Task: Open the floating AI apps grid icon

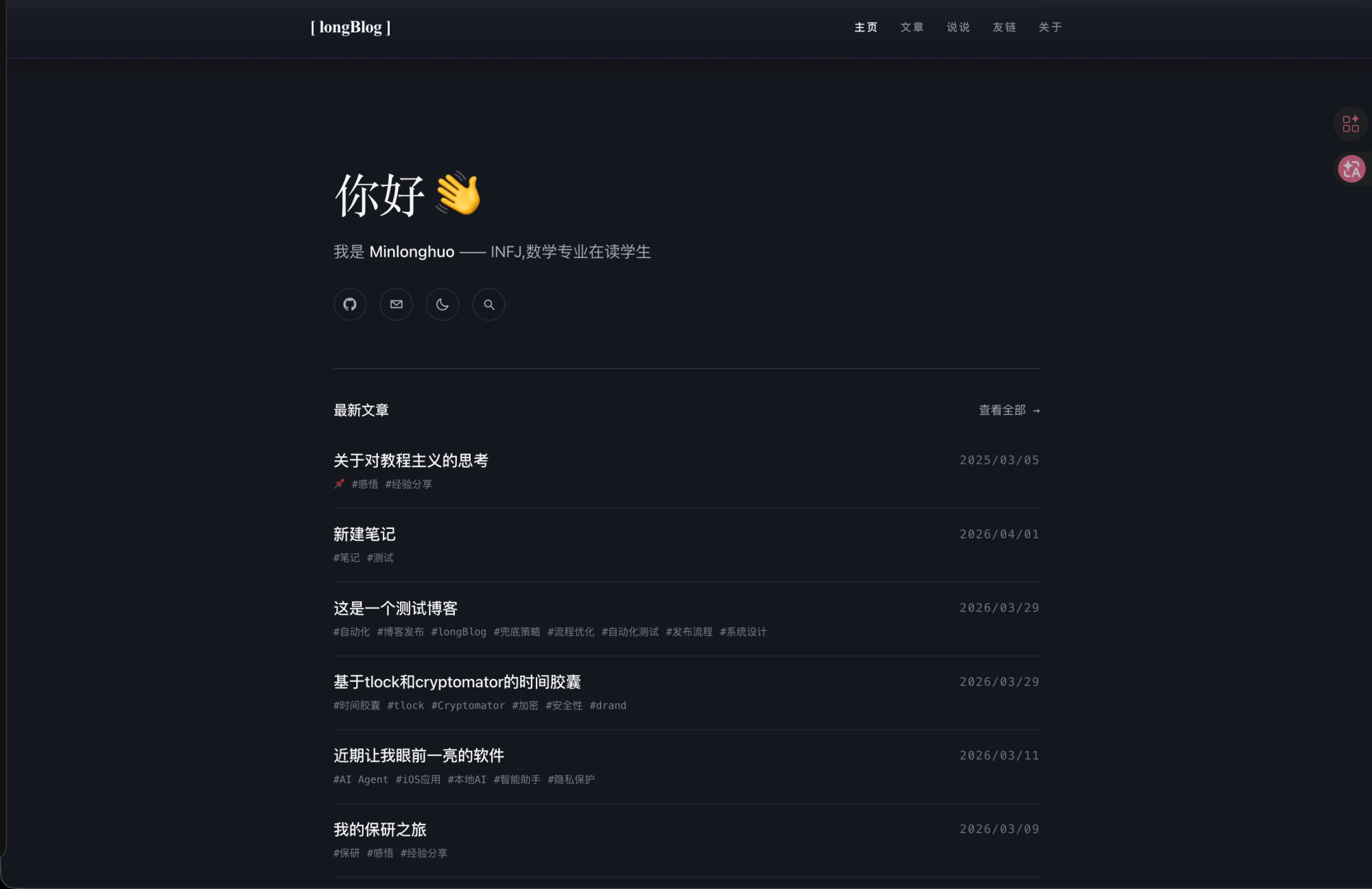Action: pos(1350,123)
